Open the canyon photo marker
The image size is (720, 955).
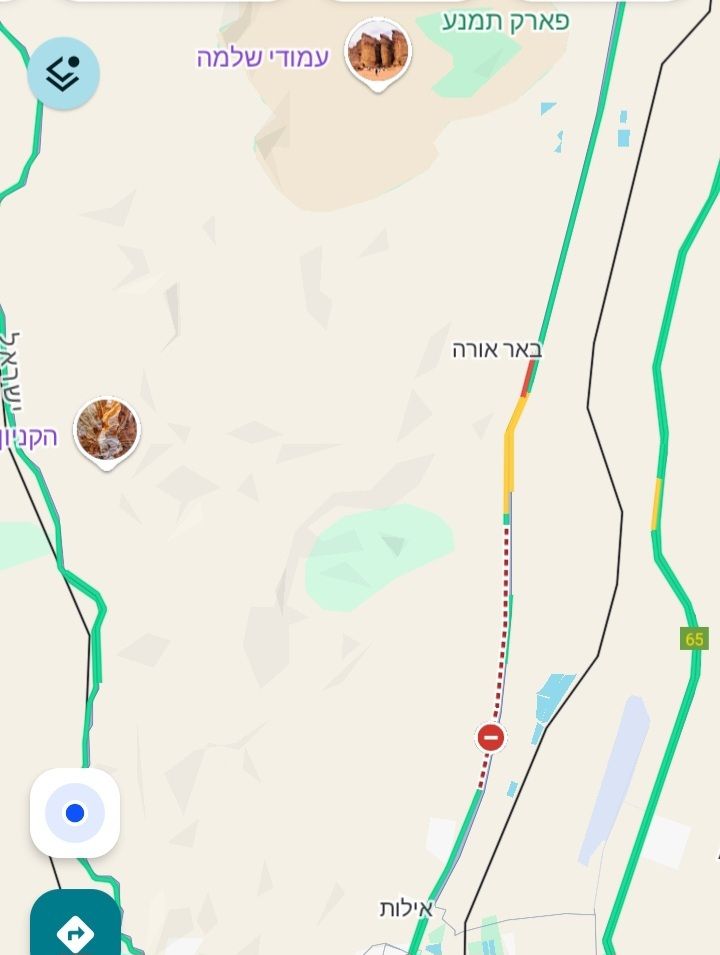pos(107,430)
